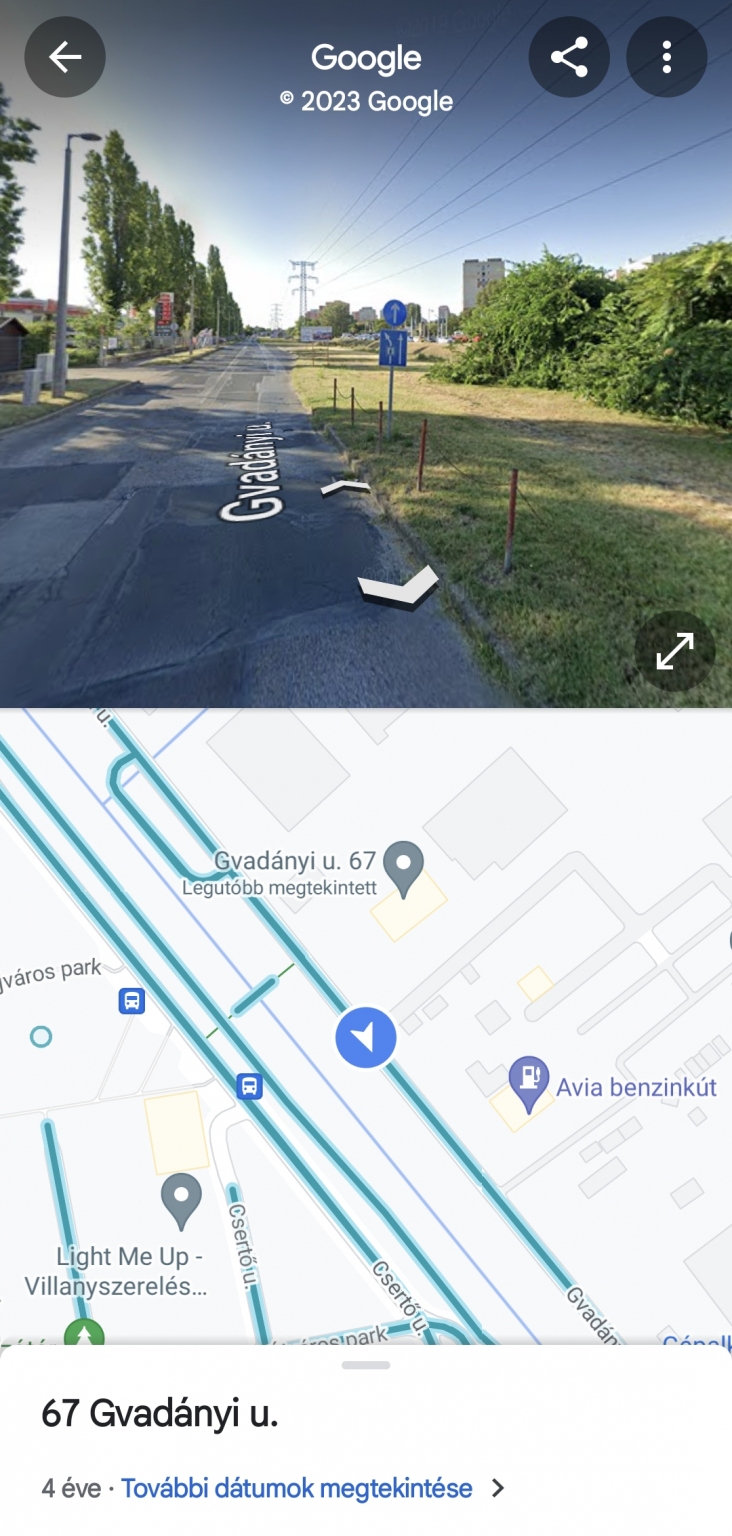Viewport: 732px width, 1536px height.
Task: Open the Gvadányi u. 67 map pin
Action: 404,868
